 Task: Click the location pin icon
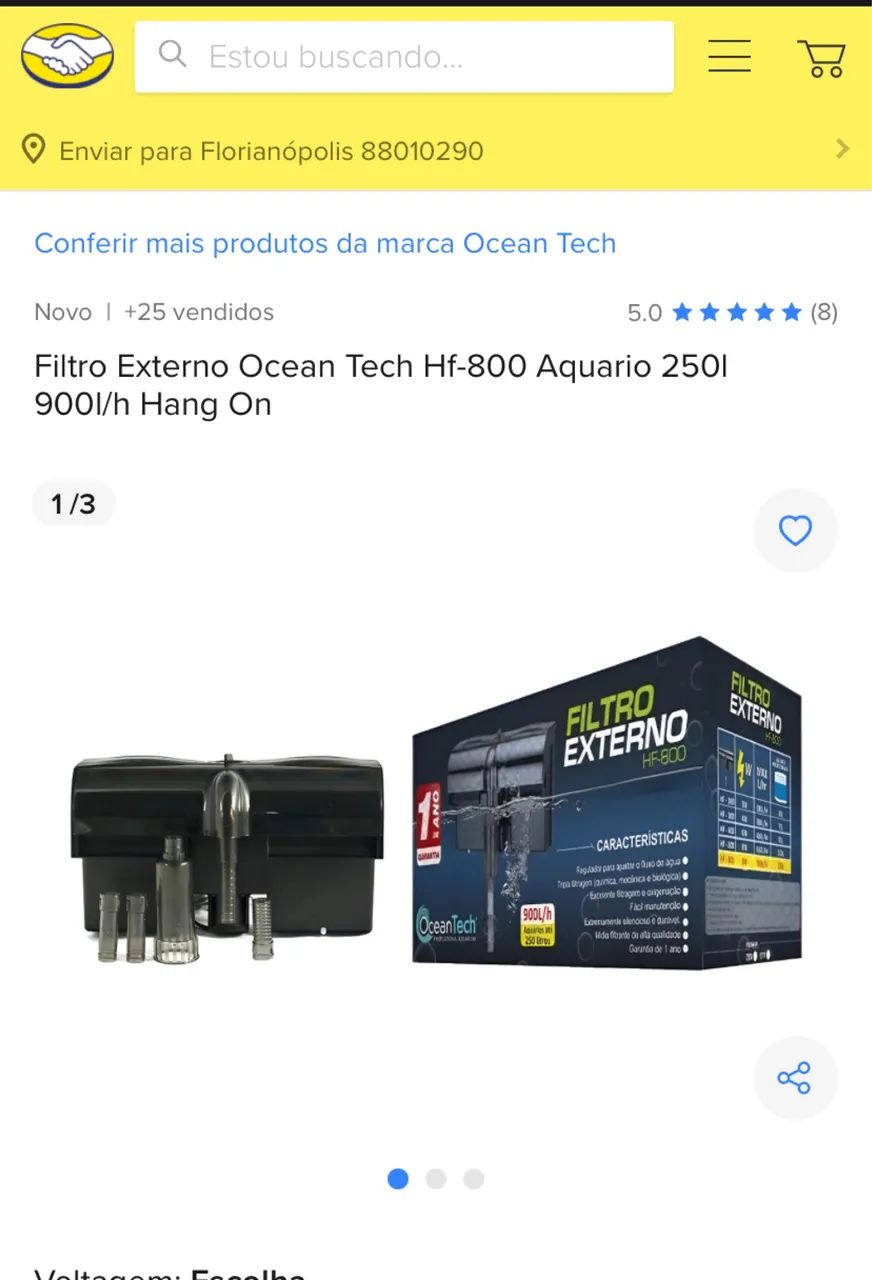pos(33,149)
